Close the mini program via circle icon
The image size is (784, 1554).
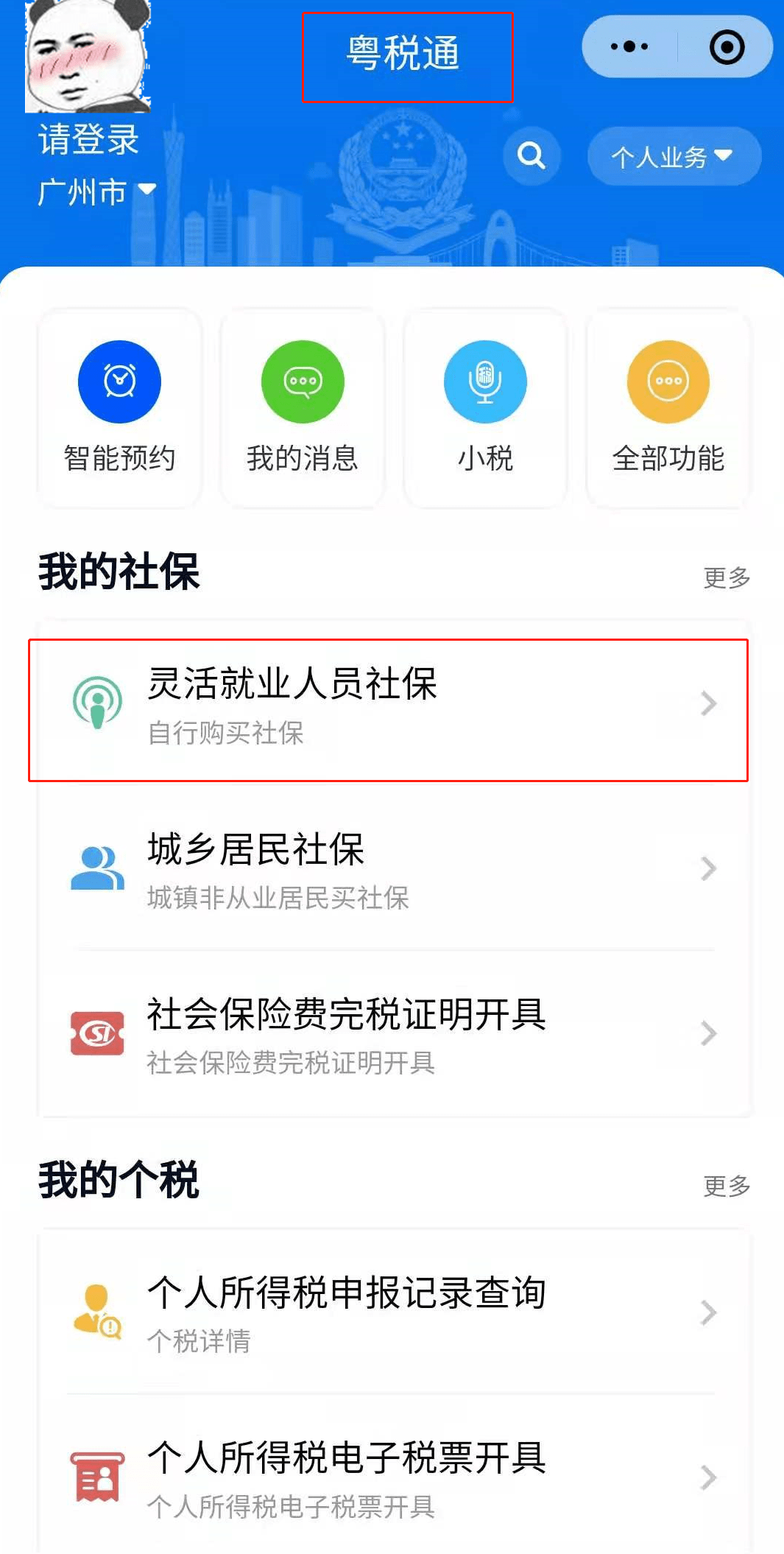(726, 47)
